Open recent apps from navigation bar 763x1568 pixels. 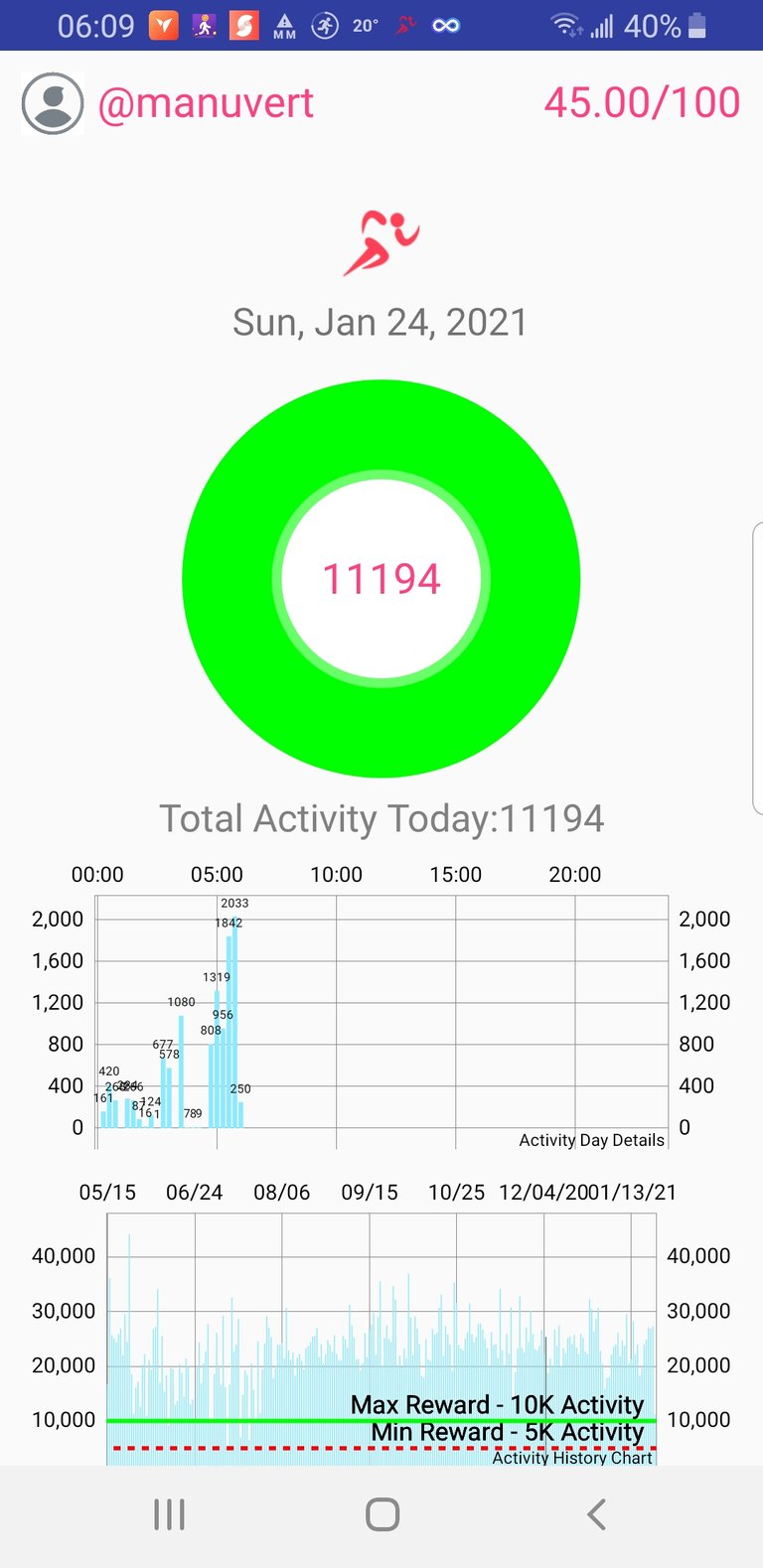tap(170, 1514)
